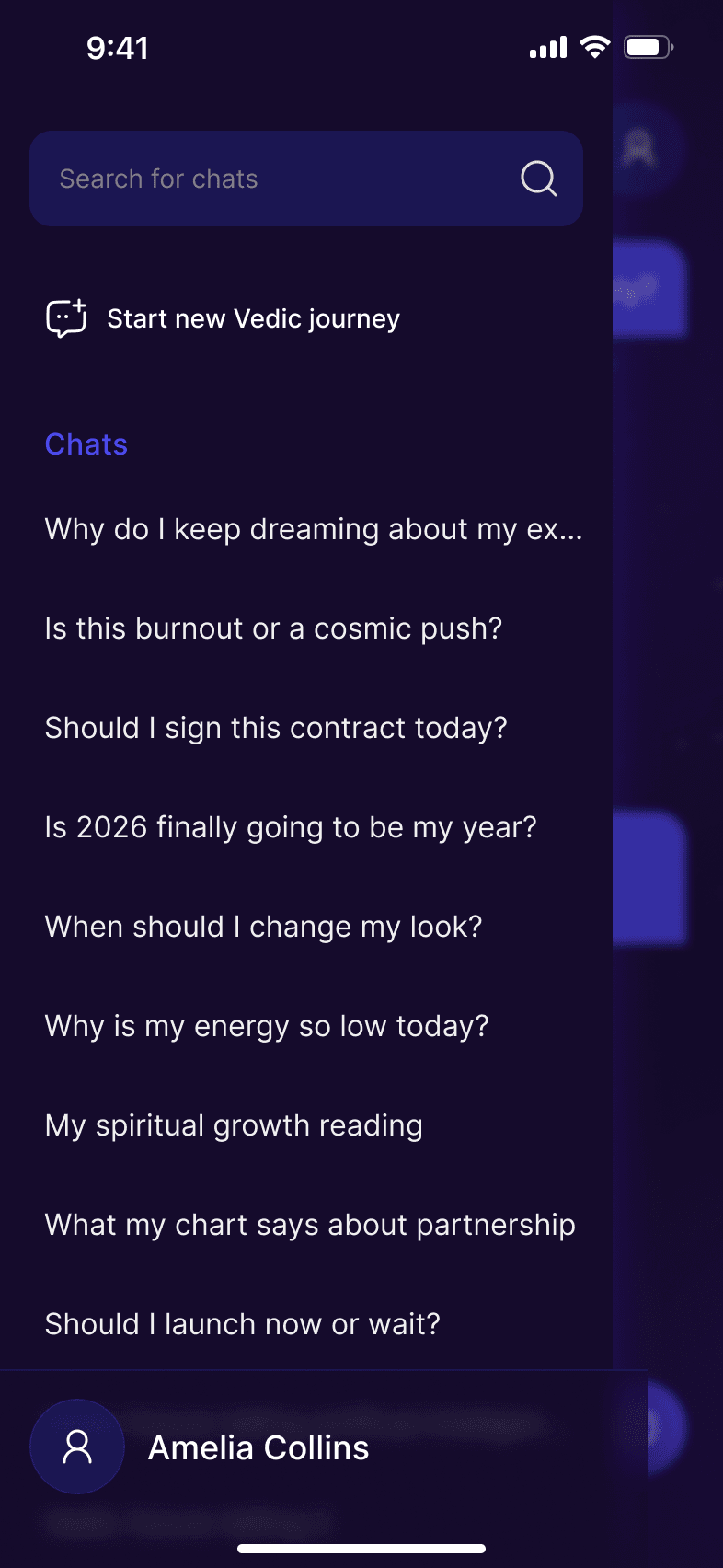View 'When should I change my look?' chat

point(263,927)
